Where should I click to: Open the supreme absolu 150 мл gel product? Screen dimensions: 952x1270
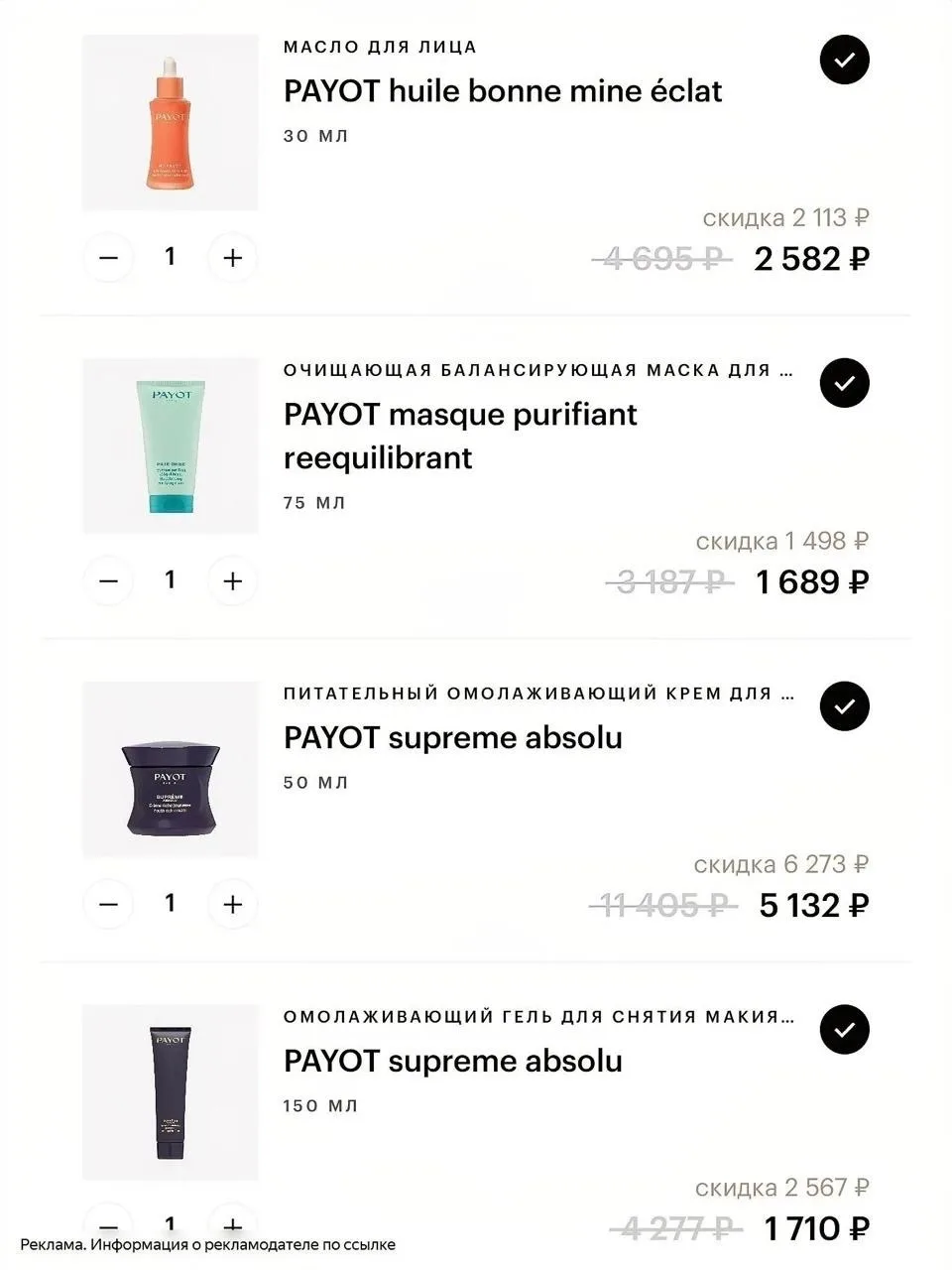[x=453, y=1061]
